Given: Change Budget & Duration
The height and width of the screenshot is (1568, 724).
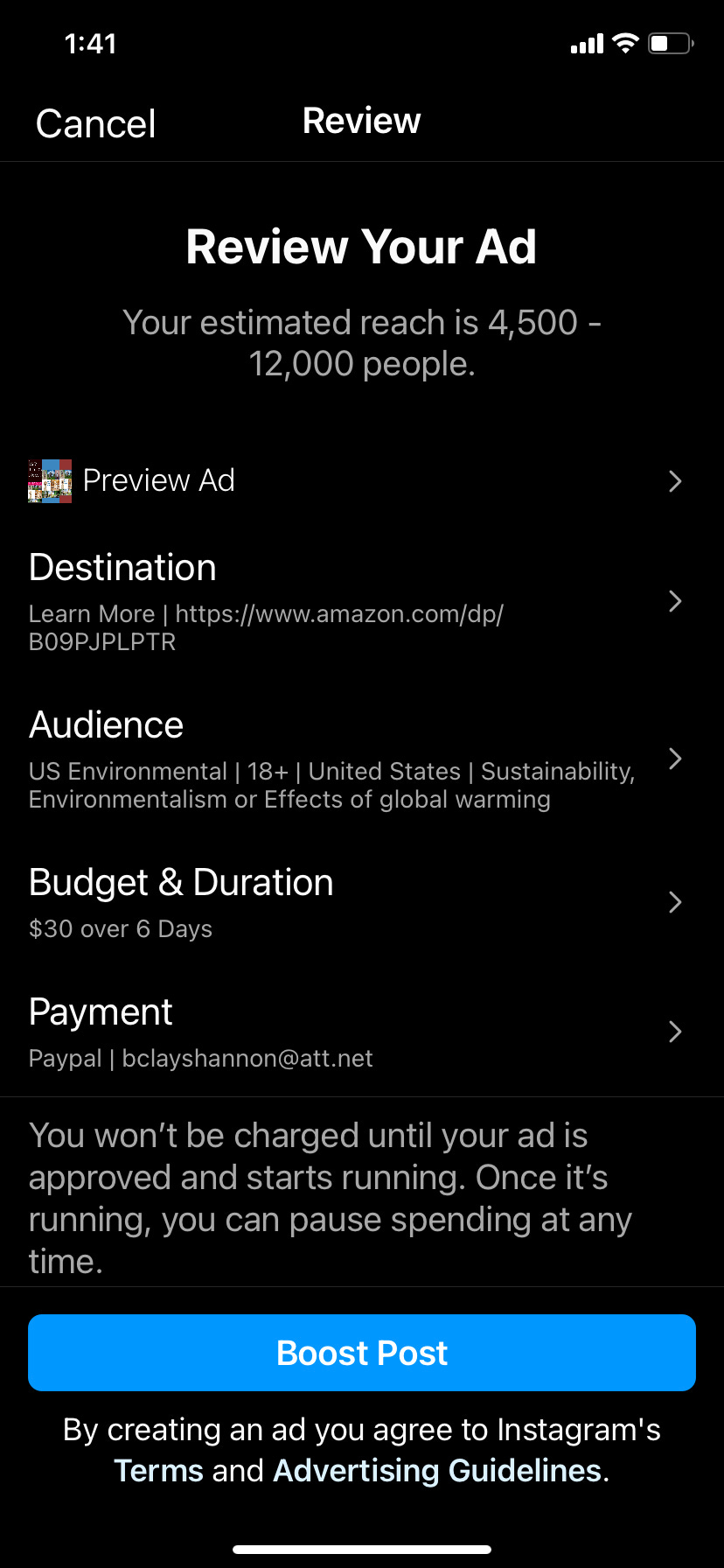Looking at the screenshot, I should click(362, 902).
